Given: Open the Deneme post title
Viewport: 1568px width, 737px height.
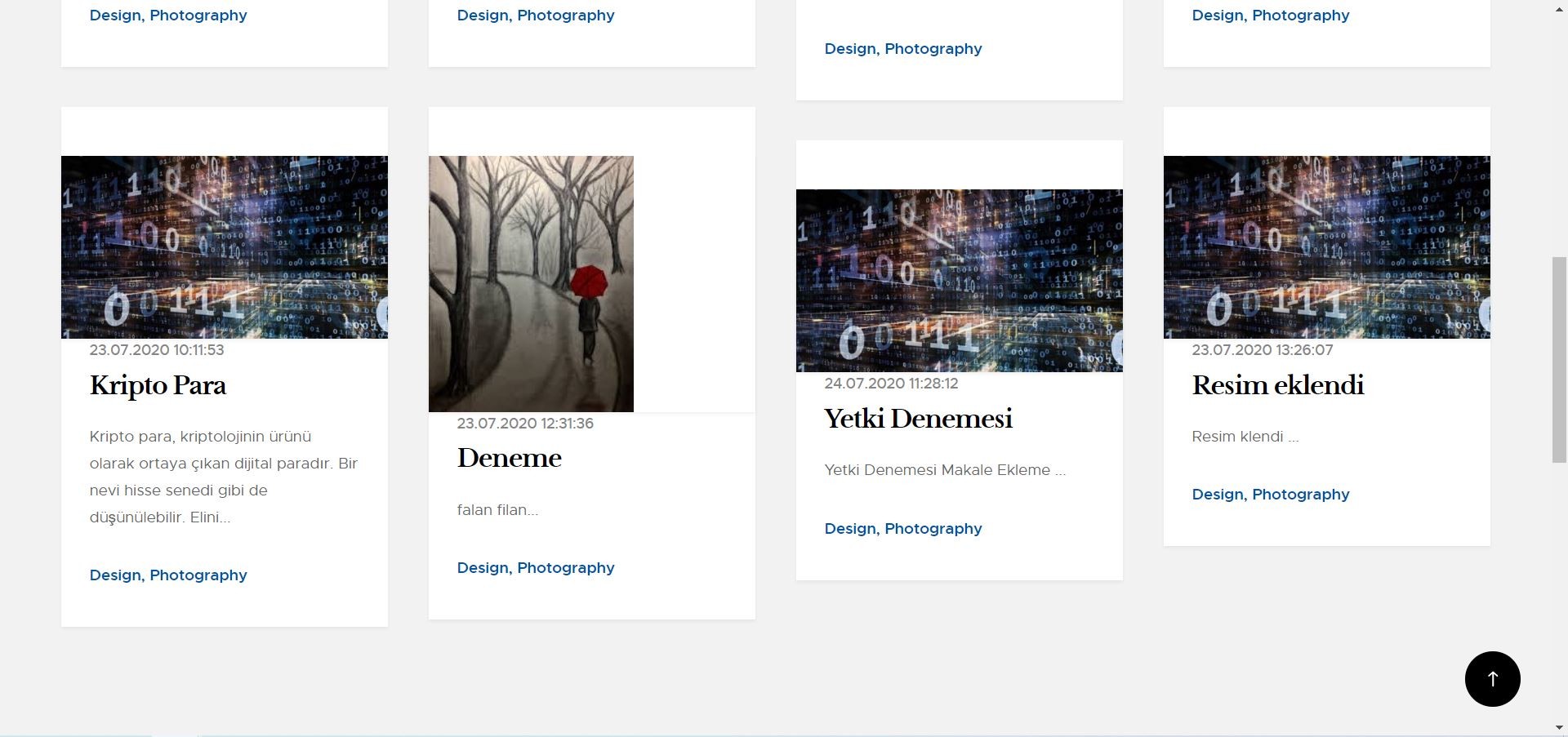Looking at the screenshot, I should tap(509, 458).
